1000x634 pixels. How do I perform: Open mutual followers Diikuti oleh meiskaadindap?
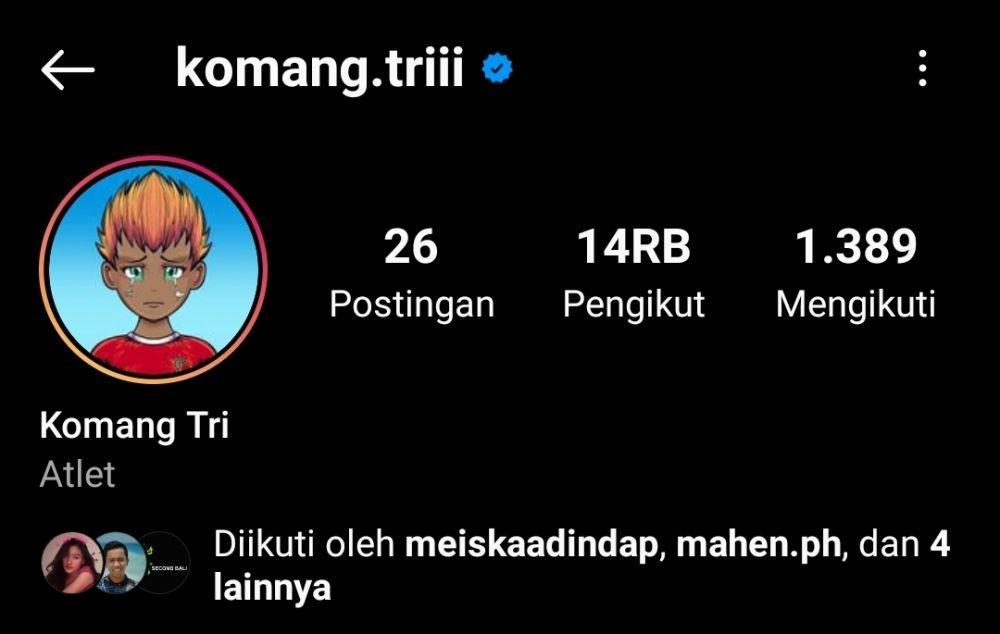pos(580,565)
